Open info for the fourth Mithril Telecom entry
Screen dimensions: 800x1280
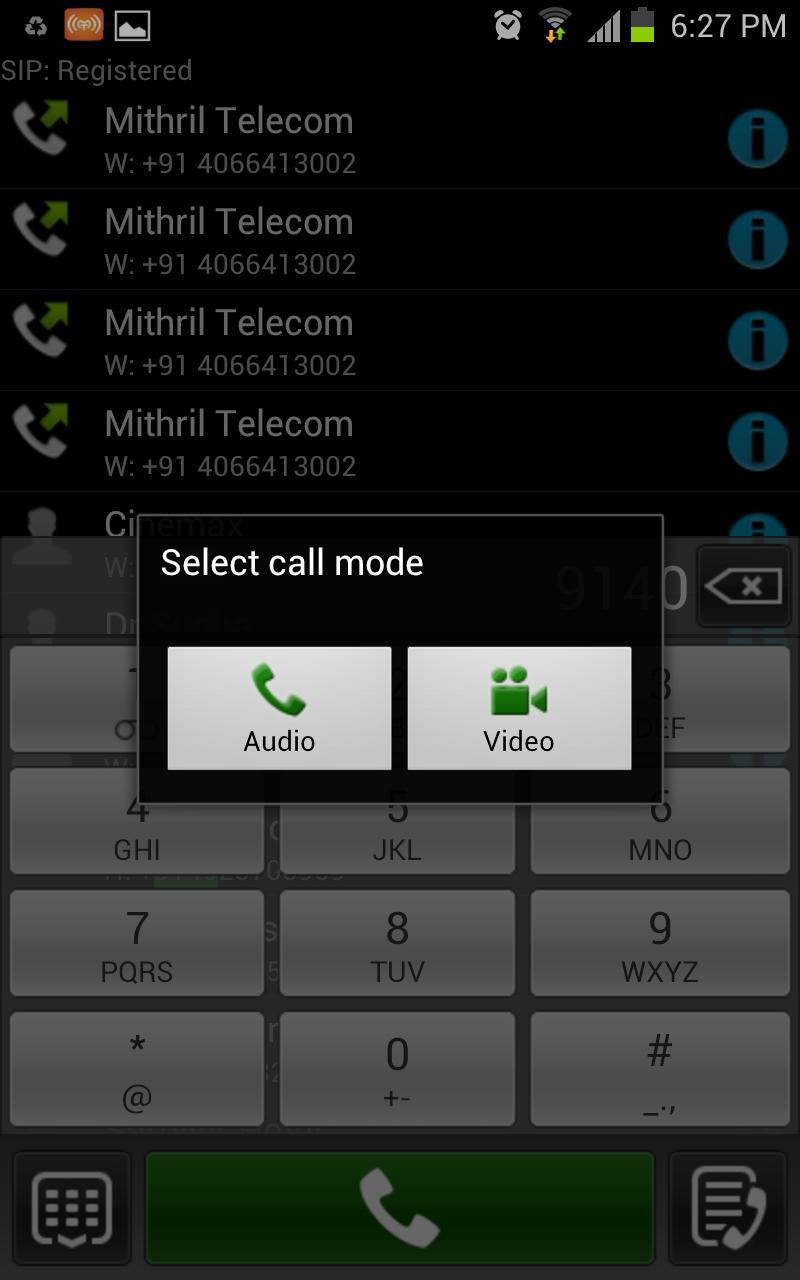[x=758, y=440]
